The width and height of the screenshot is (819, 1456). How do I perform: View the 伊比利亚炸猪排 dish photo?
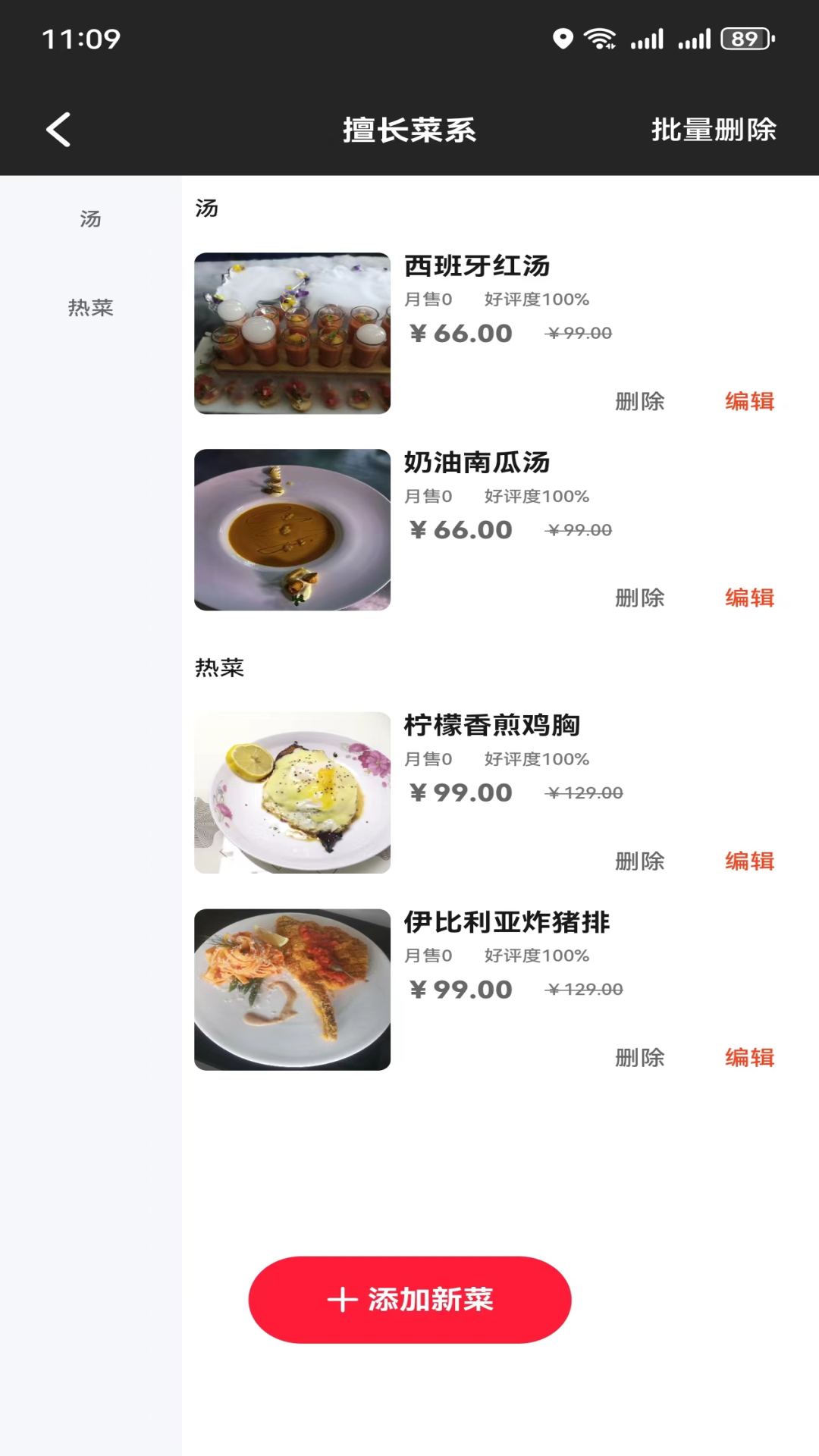[x=292, y=990]
